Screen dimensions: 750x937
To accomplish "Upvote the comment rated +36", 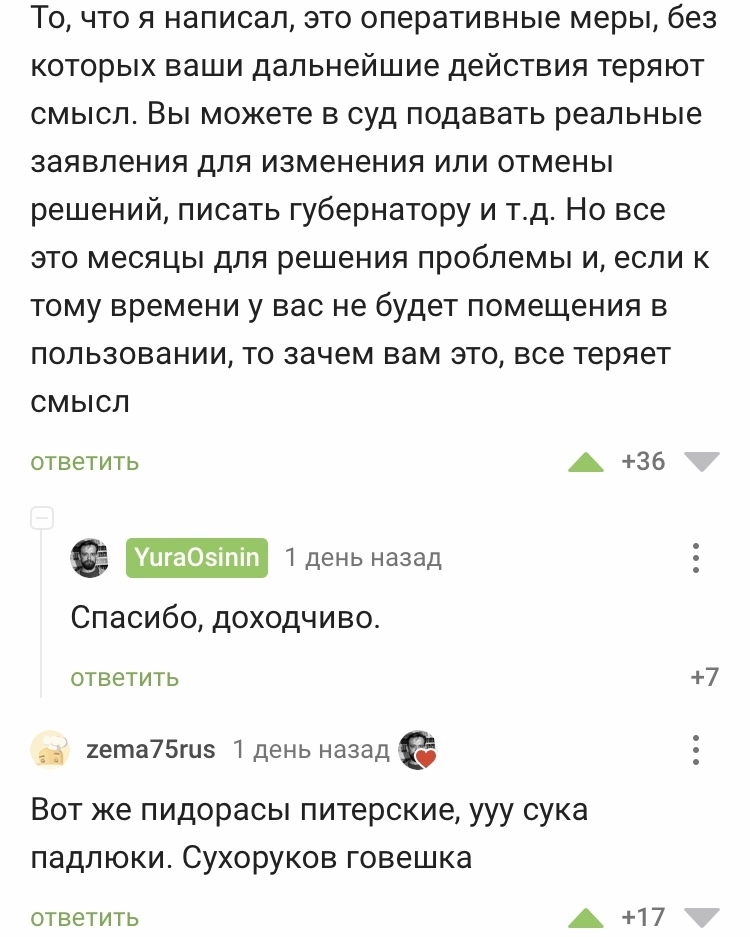I will [586, 462].
